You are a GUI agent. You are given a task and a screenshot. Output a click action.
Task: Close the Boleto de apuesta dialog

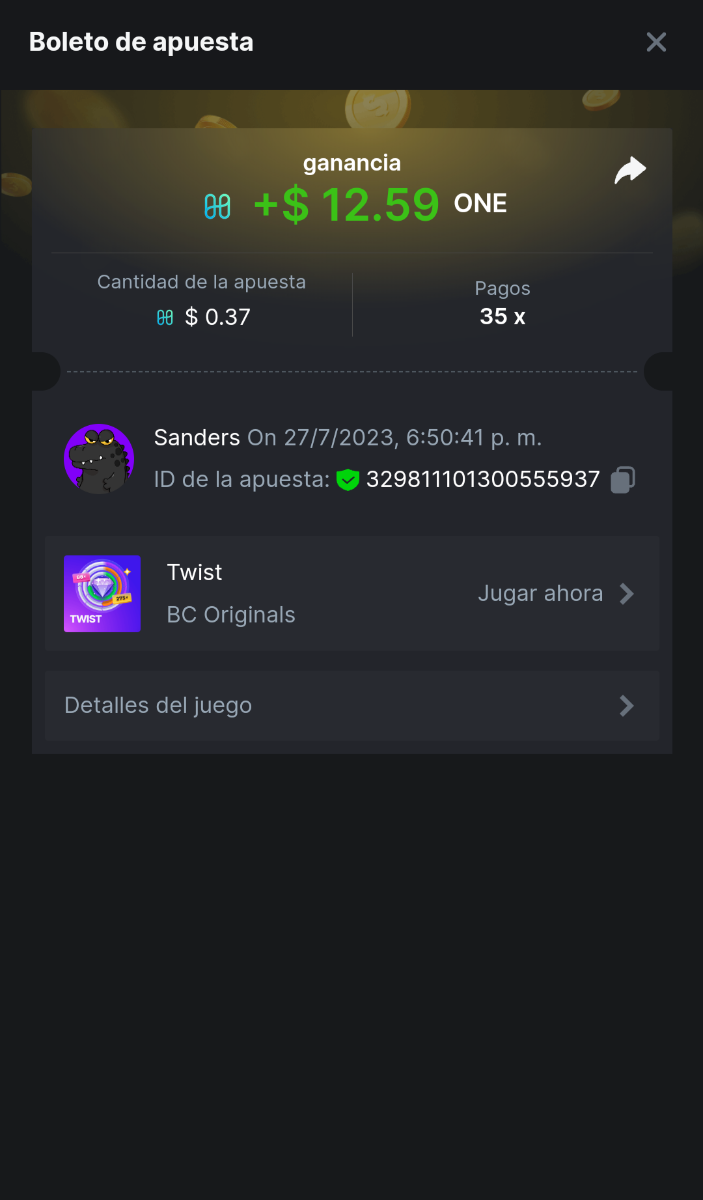tap(656, 42)
